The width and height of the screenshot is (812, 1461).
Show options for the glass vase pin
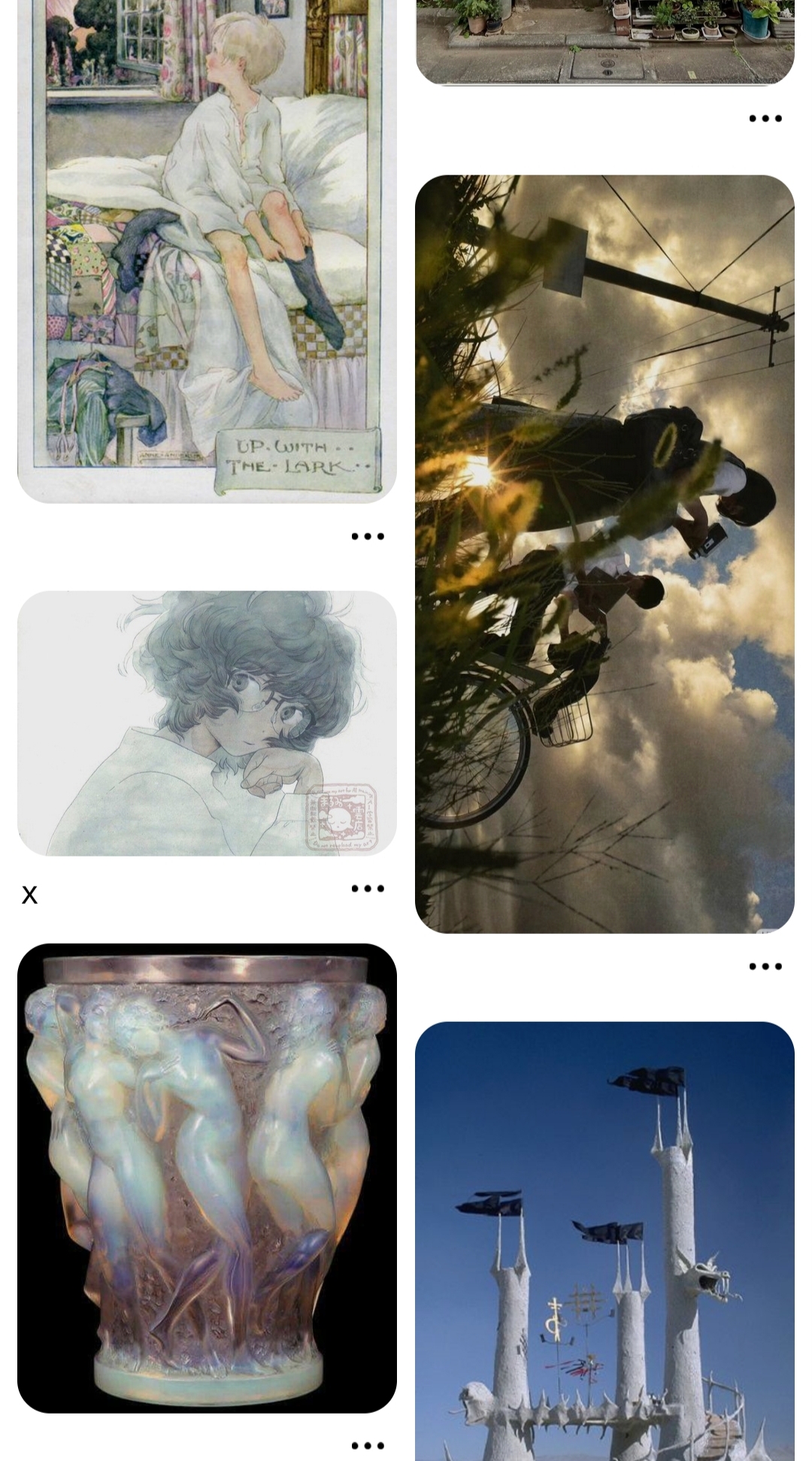click(368, 1445)
